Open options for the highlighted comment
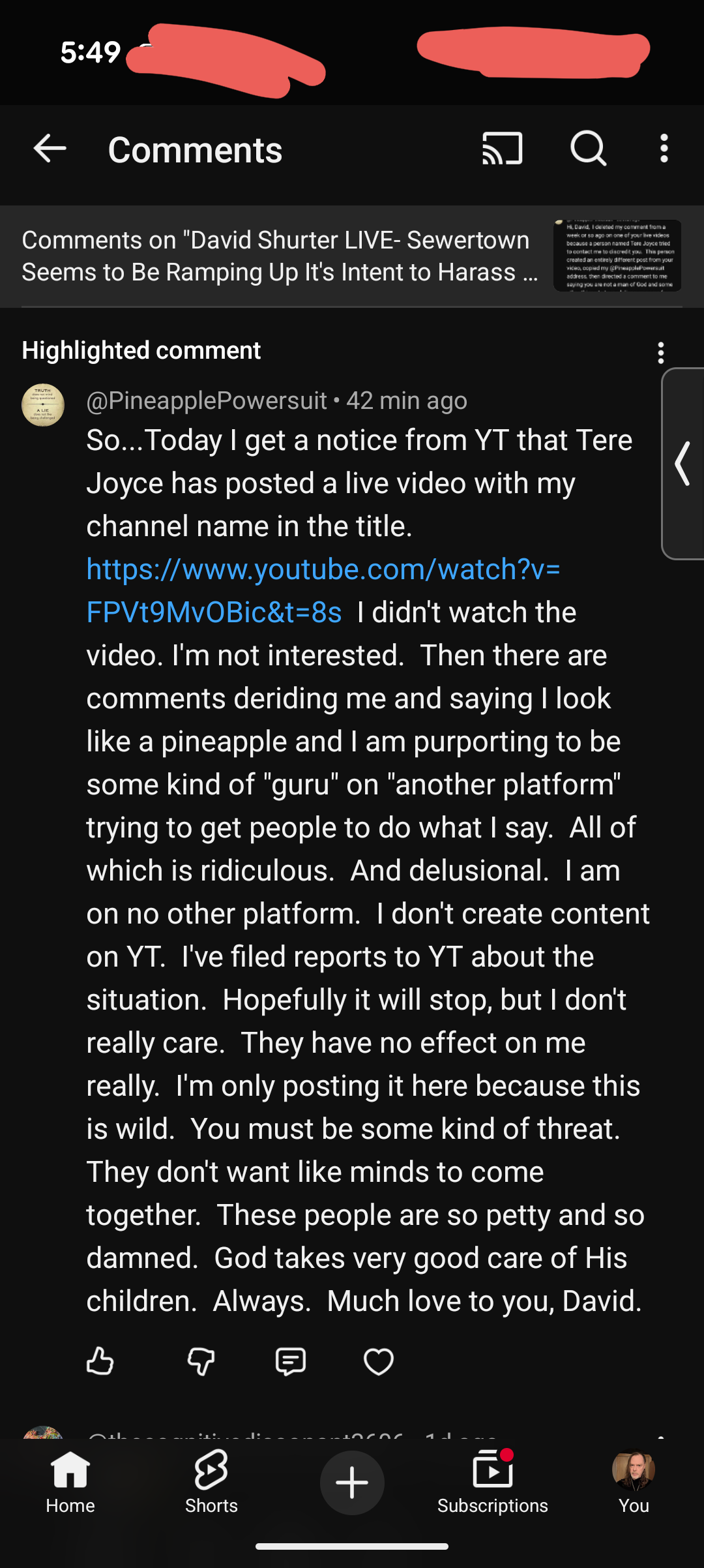 660,353
